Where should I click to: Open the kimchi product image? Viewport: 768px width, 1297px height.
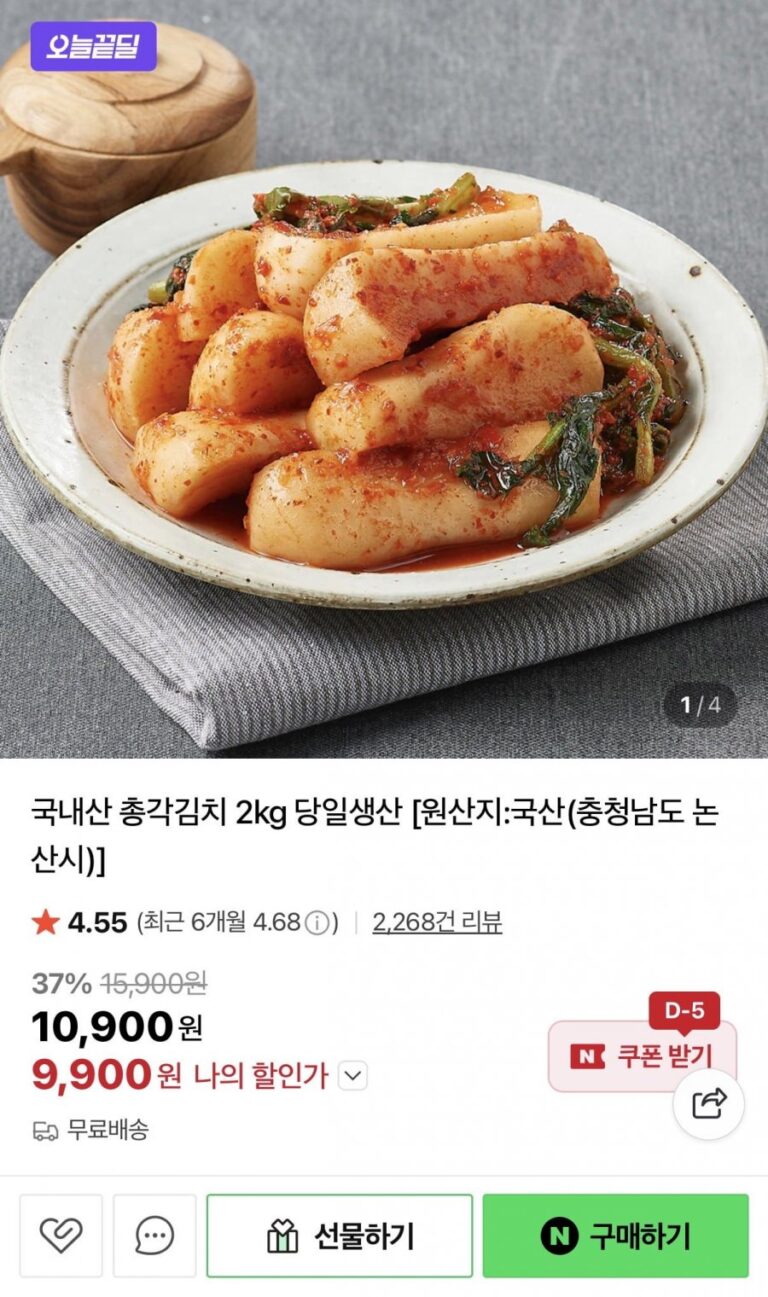tap(384, 380)
